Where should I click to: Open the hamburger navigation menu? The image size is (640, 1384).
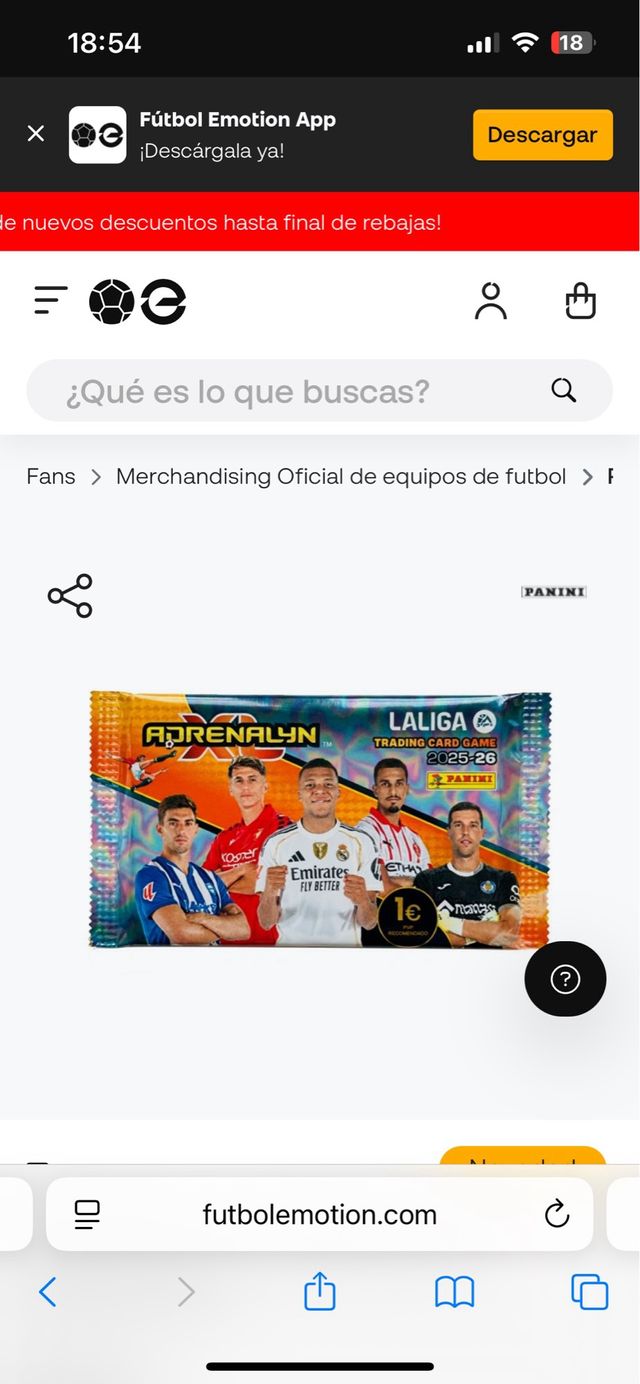click(x=51, y=301)
